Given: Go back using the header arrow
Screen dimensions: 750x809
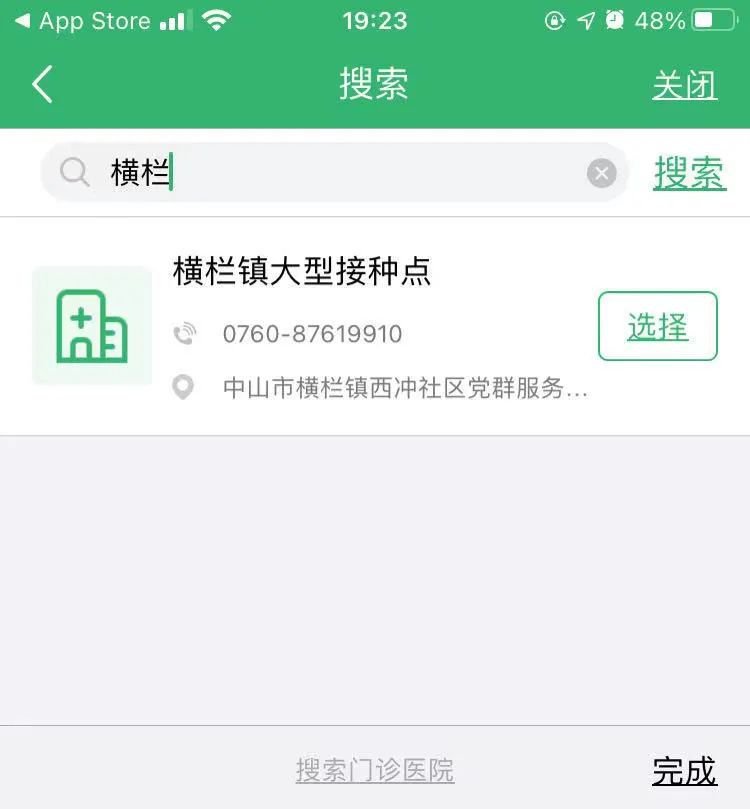Looking at the screenshot, I should (x=42, y=85).
